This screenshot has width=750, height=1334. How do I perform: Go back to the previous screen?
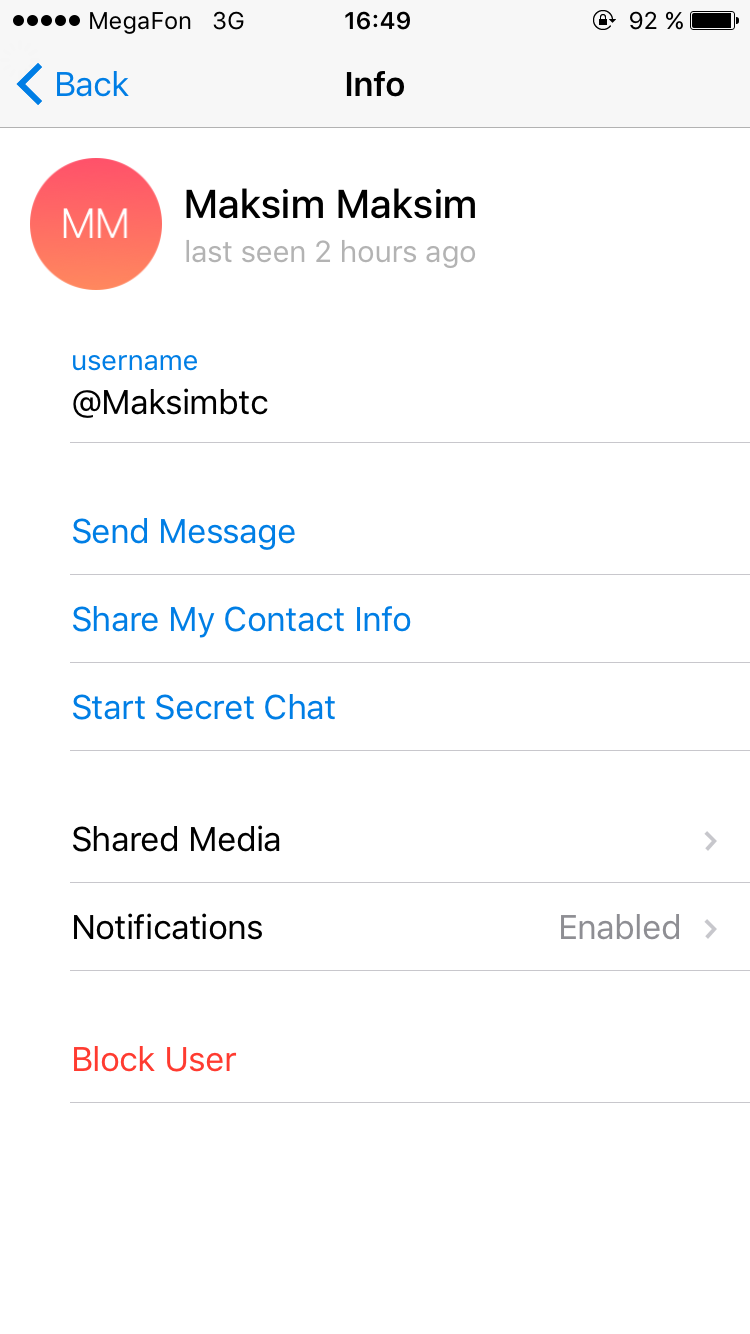click(x=73, y=85)
